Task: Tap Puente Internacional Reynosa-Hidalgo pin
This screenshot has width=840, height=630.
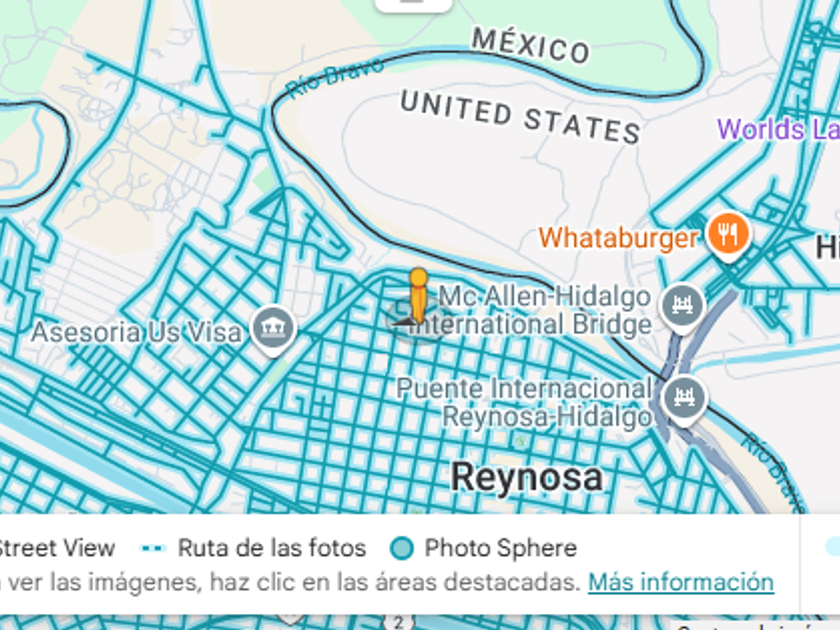Action: [x=685, y=398]
